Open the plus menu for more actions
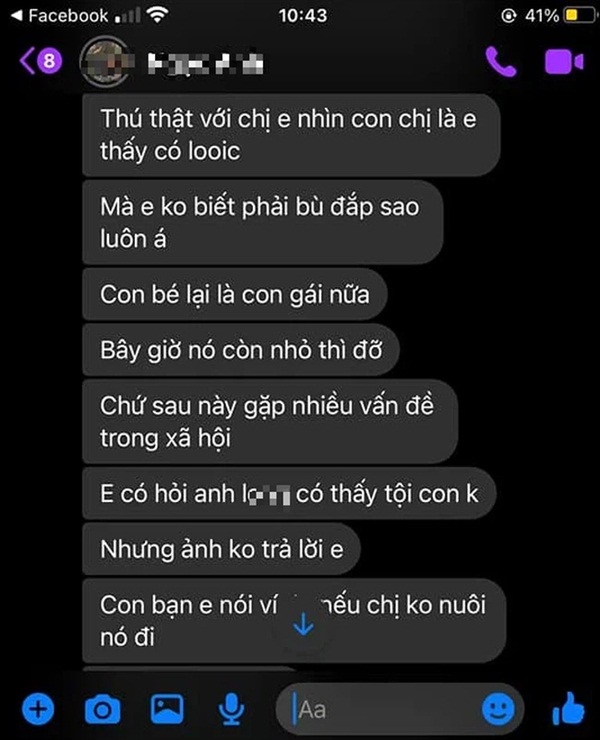600x740 pixels. 37,710
